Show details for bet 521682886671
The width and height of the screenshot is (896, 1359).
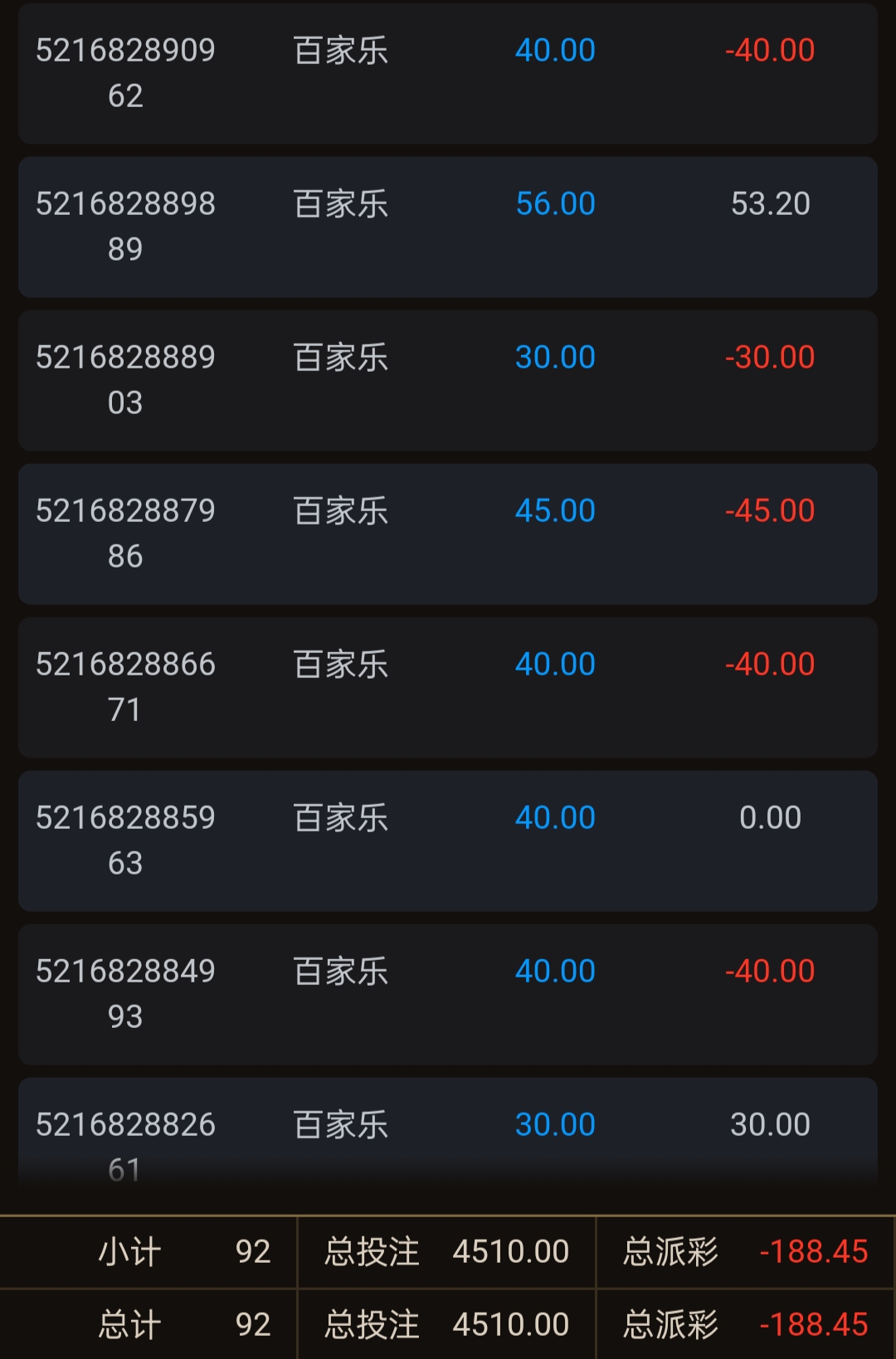448,687
